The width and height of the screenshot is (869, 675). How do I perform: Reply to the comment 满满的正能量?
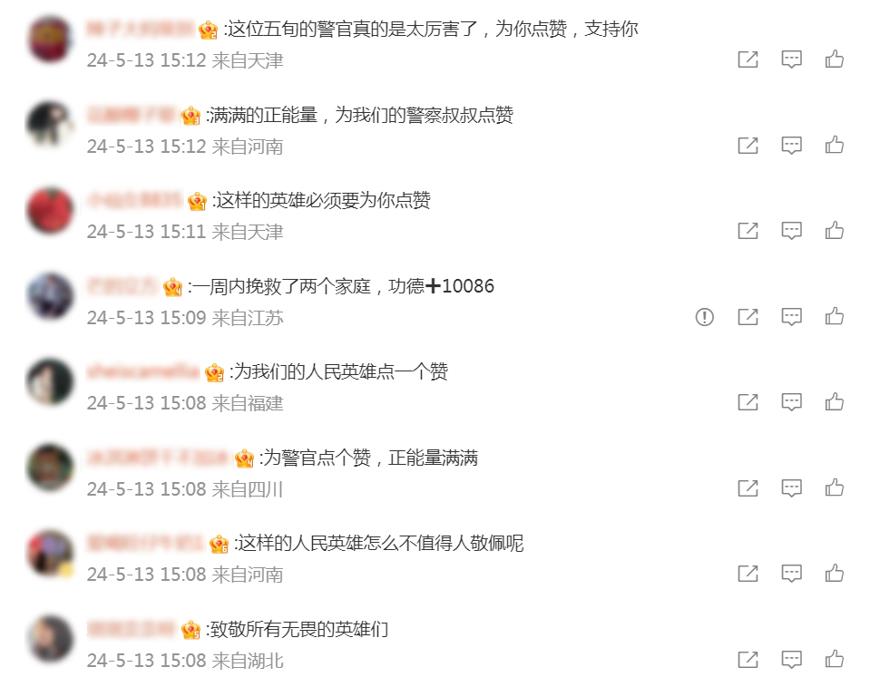click(791, 146)
